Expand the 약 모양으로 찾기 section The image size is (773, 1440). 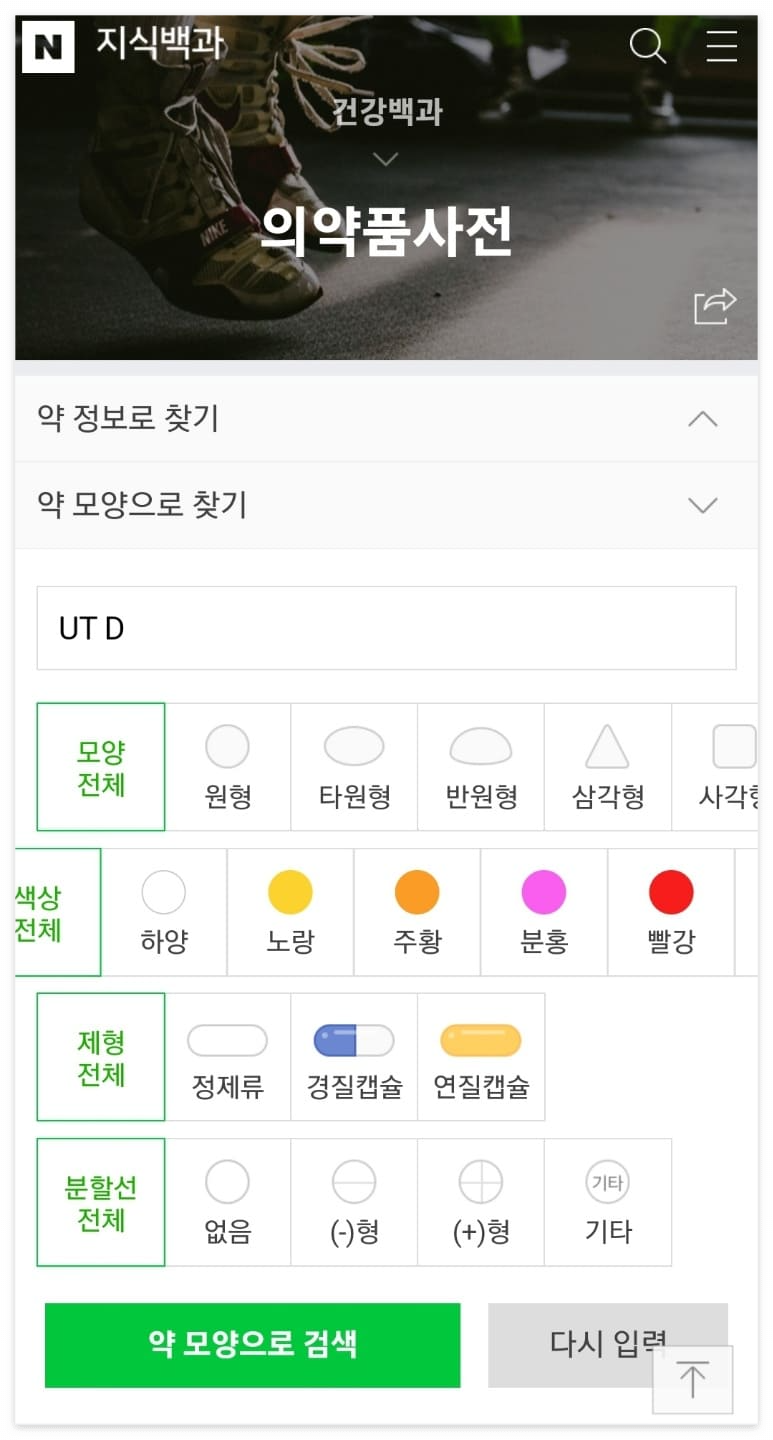pyautogui.click(x=386, y=505)
